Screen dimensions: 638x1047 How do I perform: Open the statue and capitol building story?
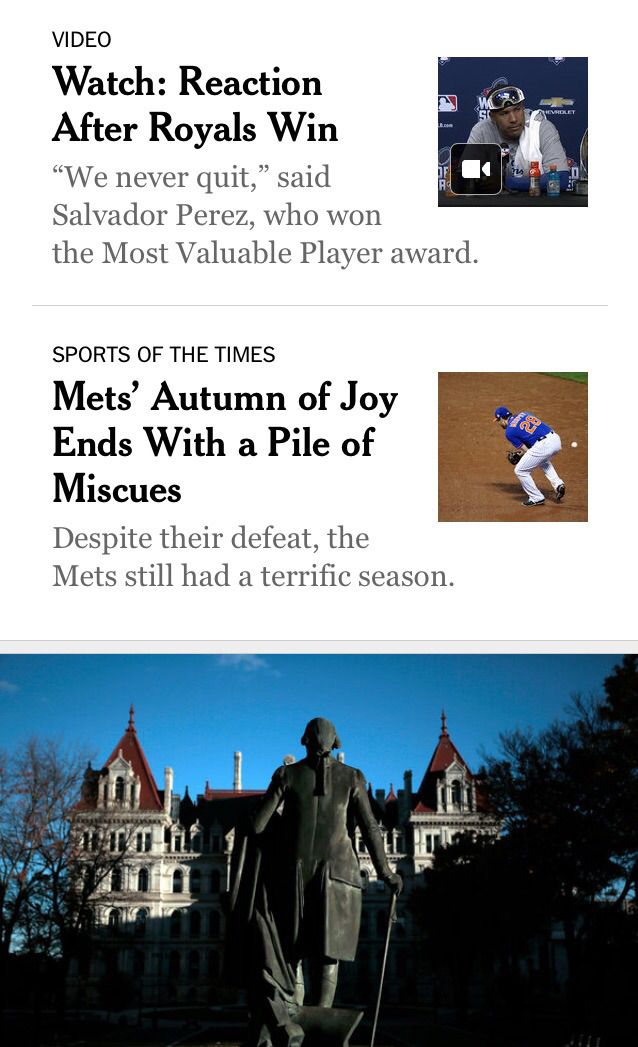319,850
